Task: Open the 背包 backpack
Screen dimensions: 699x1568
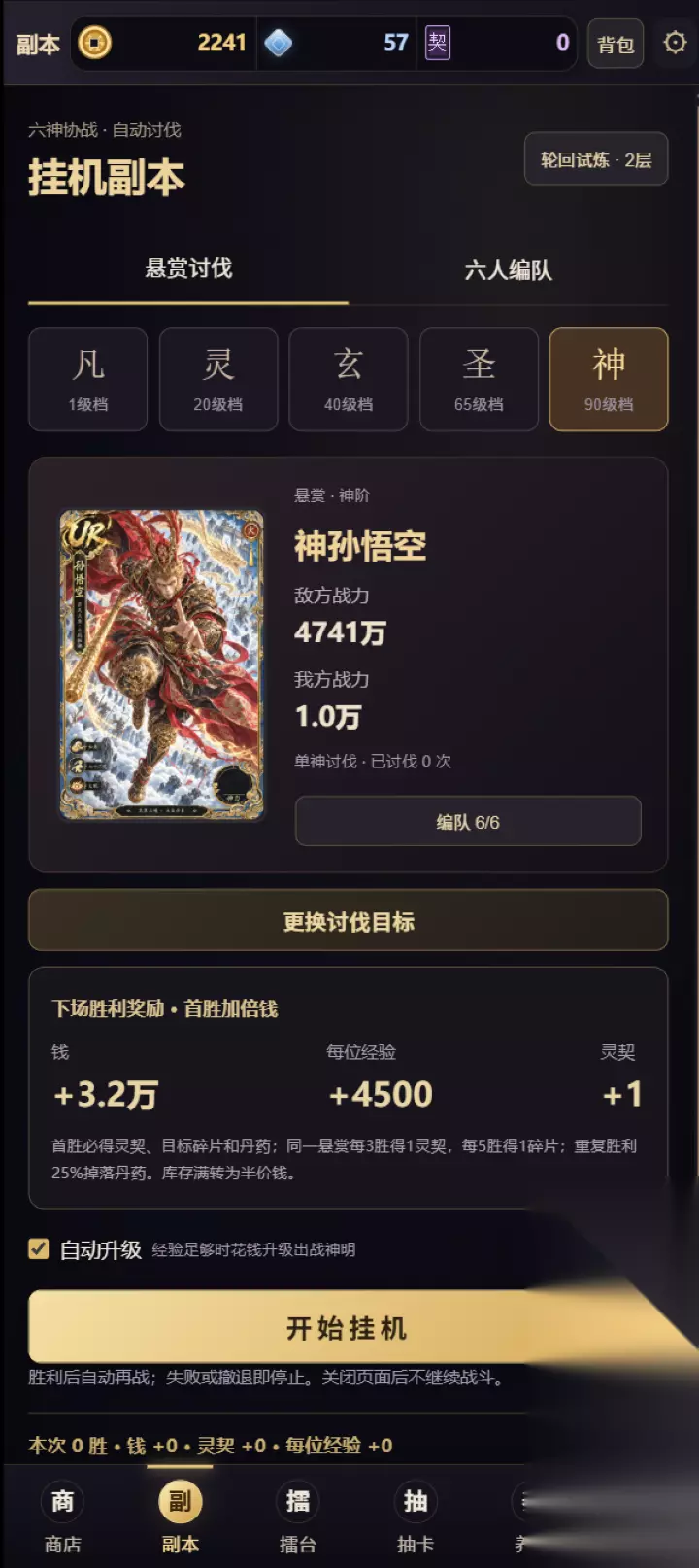Action: (x=616, y=44)
